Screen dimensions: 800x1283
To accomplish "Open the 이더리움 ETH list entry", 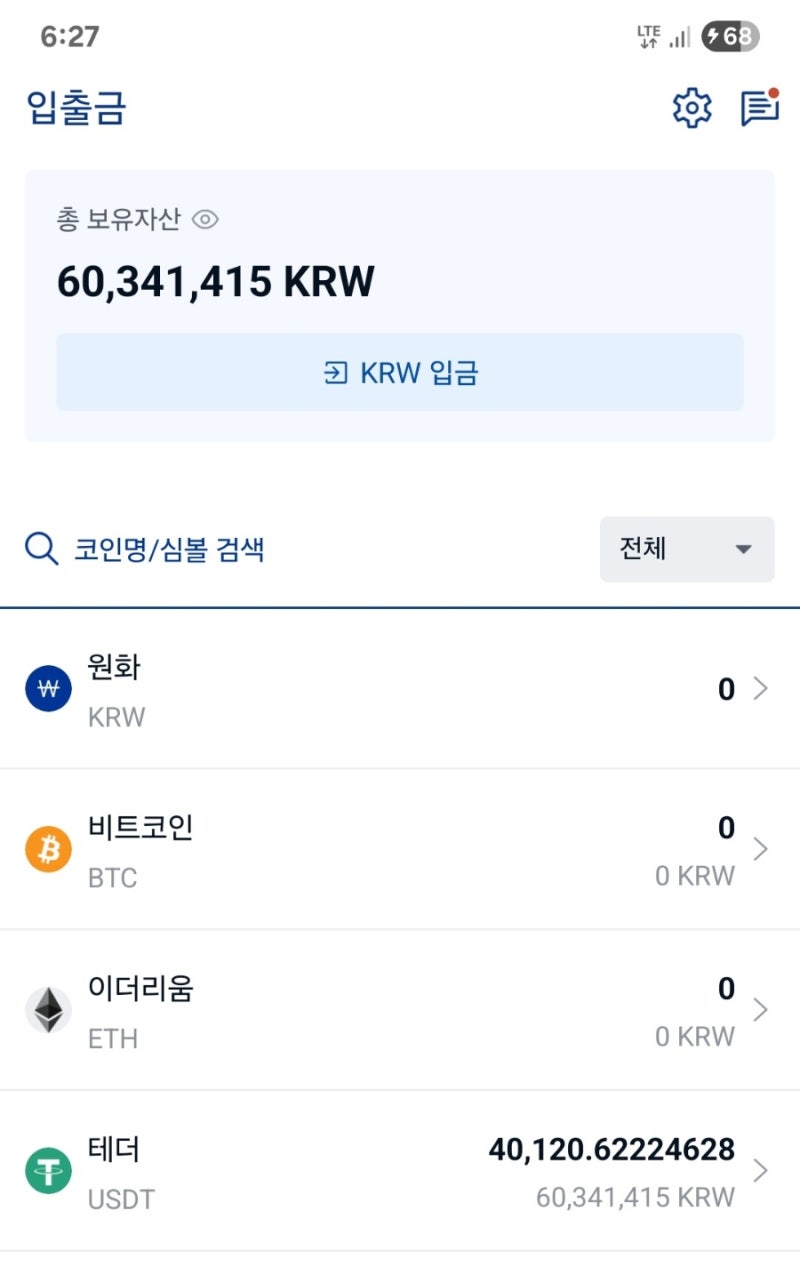I will [x=400, y=1010].
